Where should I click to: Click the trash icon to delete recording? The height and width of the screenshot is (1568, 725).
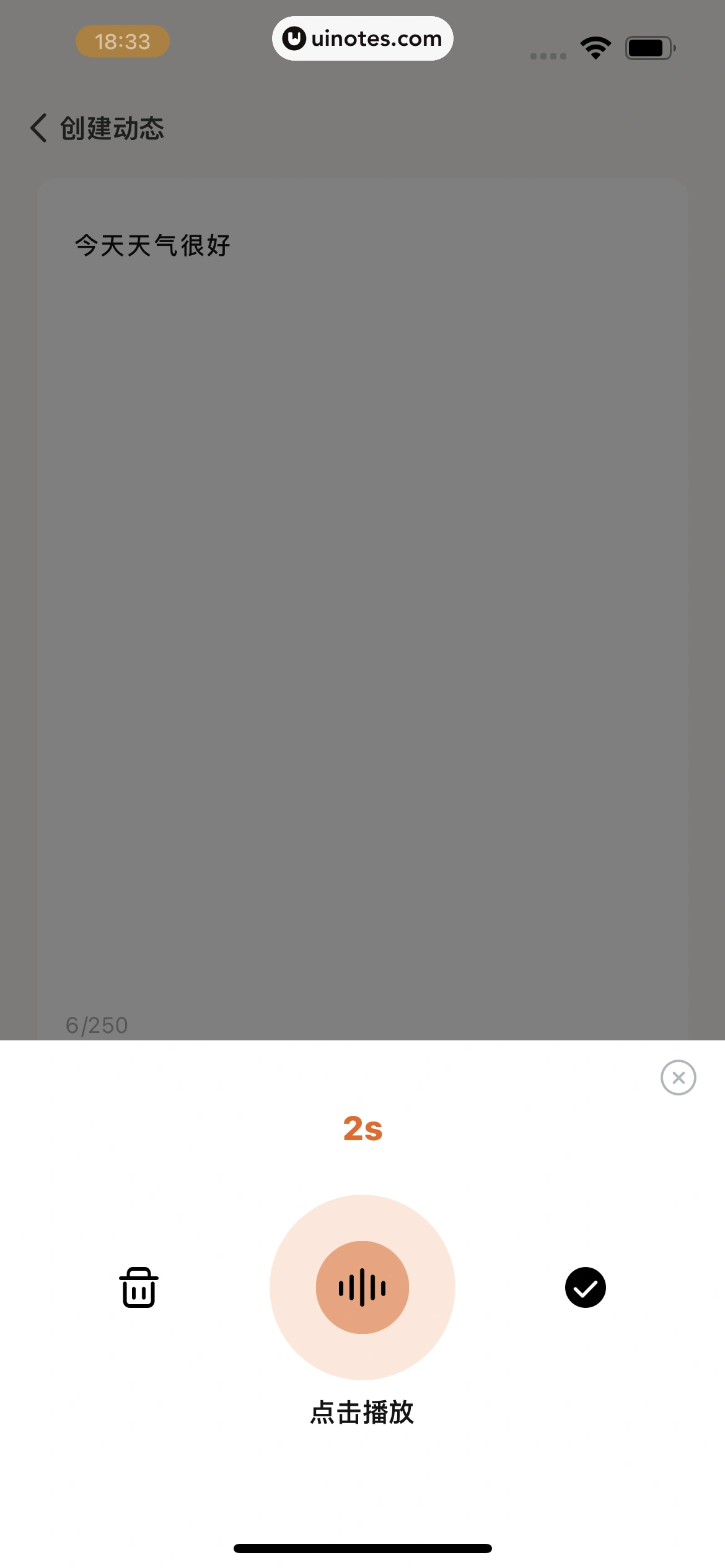(x=139, y=1287)
